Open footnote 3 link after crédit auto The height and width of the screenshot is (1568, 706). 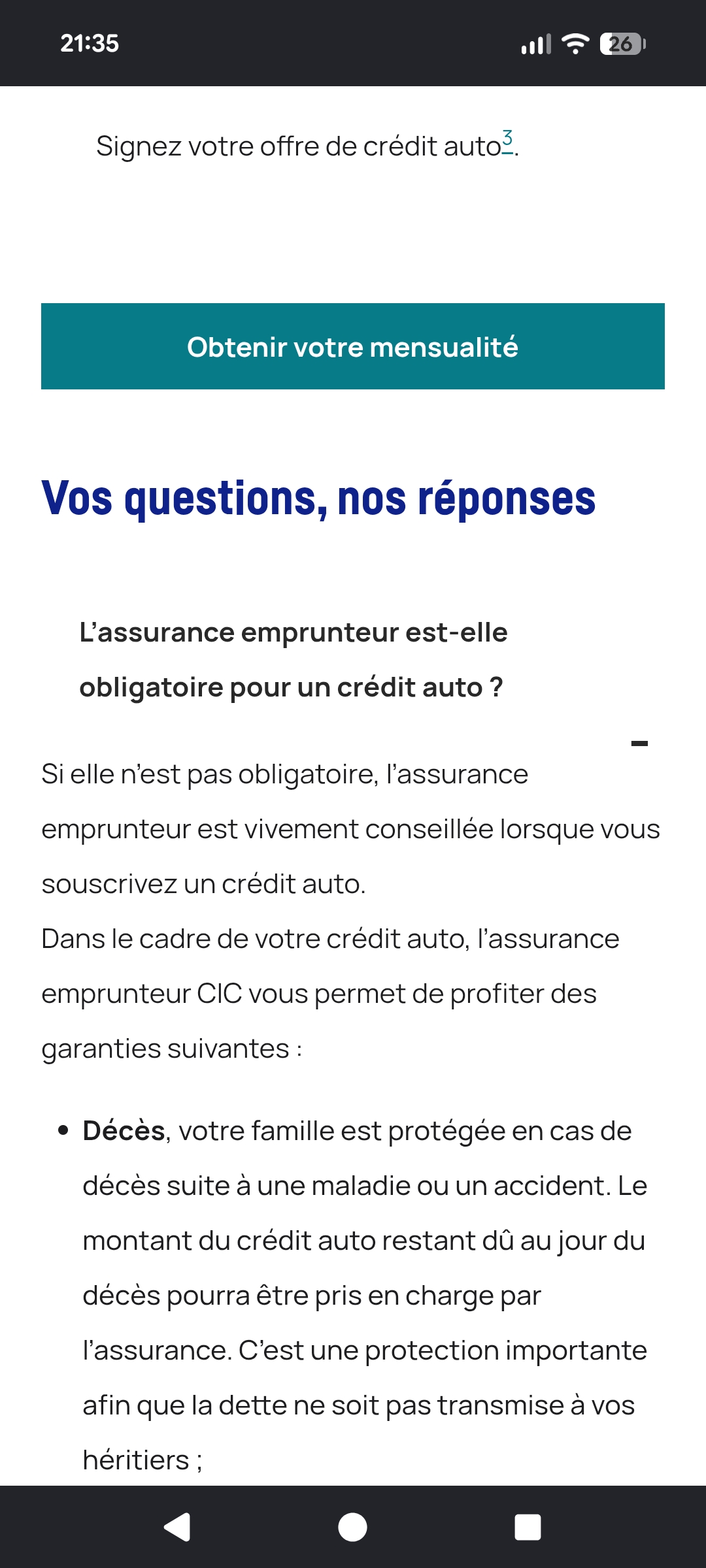507,141
